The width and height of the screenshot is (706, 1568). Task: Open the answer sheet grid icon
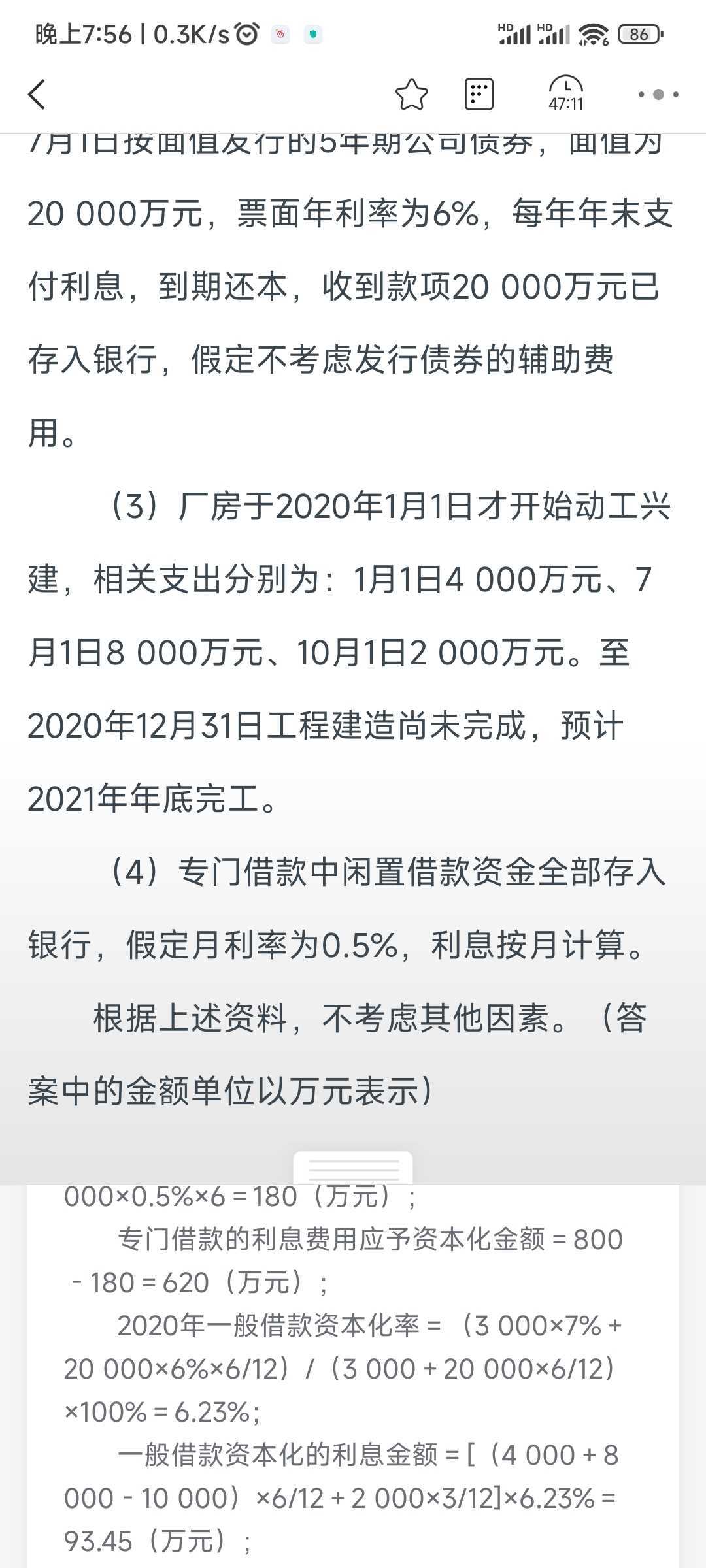click(x=479, y=94)
